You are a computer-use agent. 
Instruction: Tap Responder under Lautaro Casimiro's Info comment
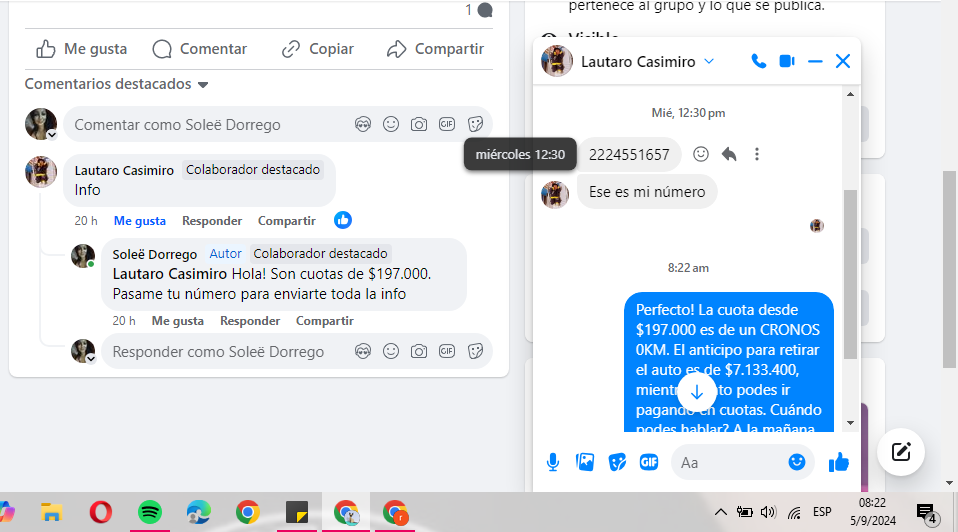(212, 221)
